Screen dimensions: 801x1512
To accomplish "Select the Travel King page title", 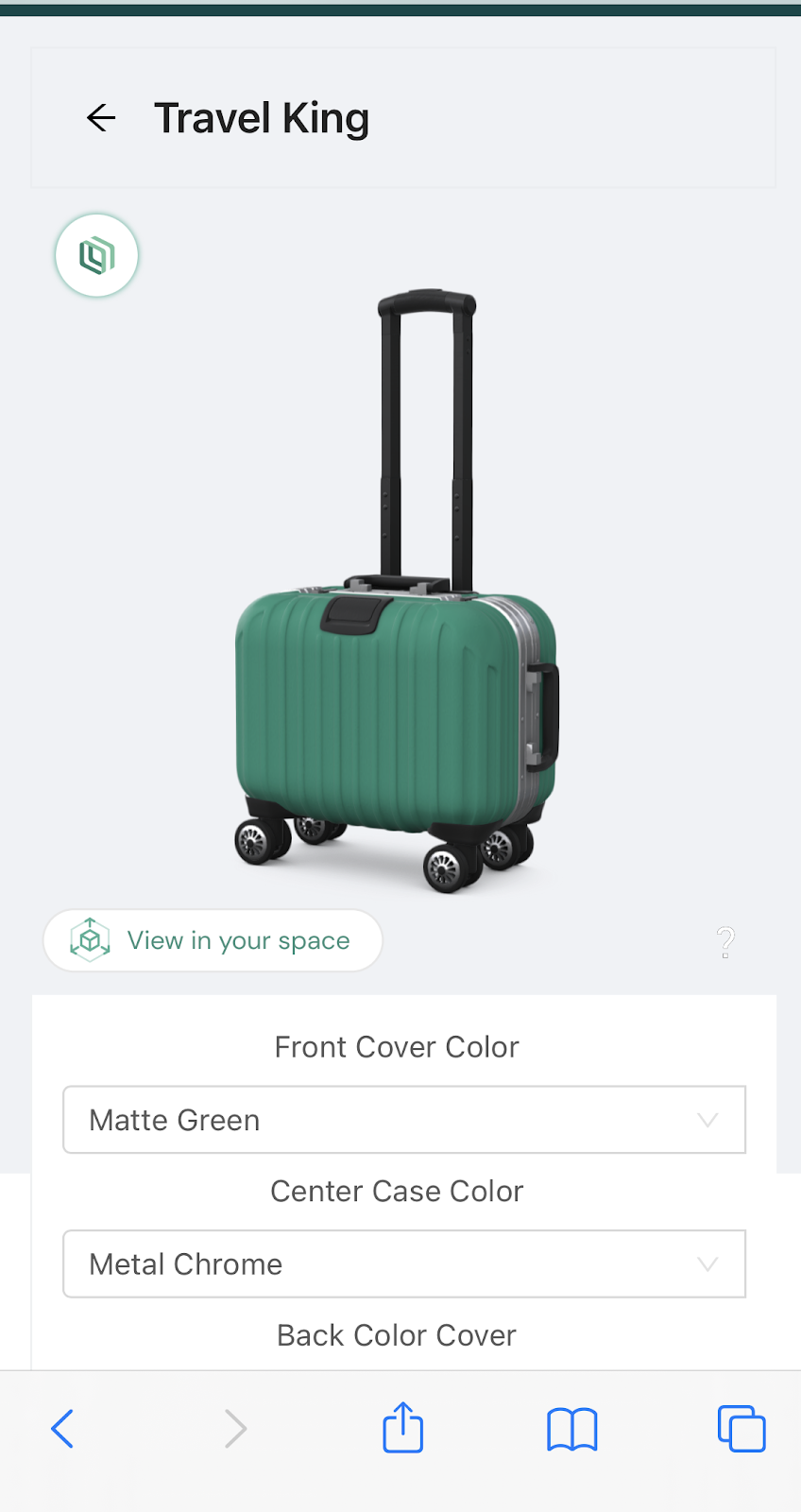I will 262,118.
